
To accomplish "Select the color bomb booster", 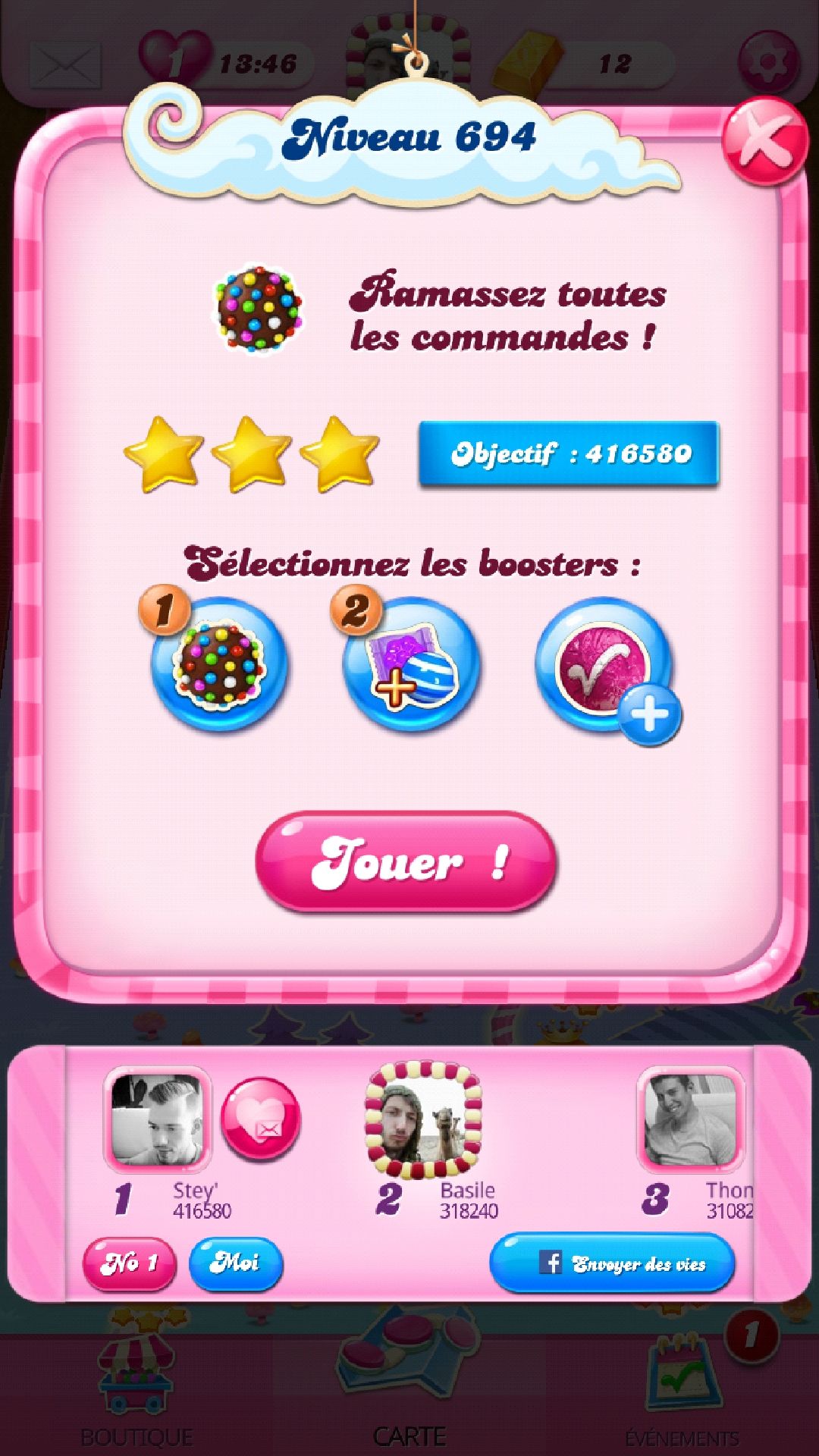I will tap(219, 664).
